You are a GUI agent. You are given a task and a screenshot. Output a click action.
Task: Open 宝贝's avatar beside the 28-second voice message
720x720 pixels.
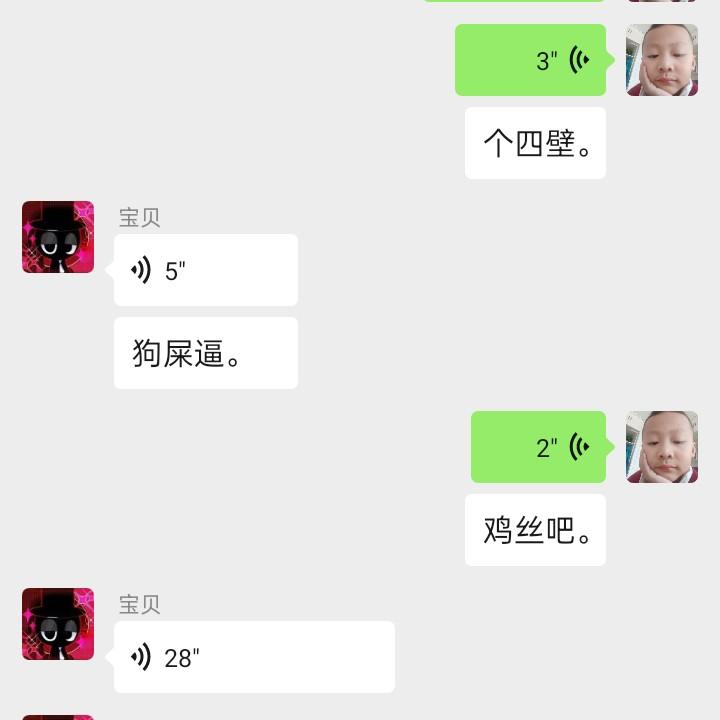(x=58, y=624)
